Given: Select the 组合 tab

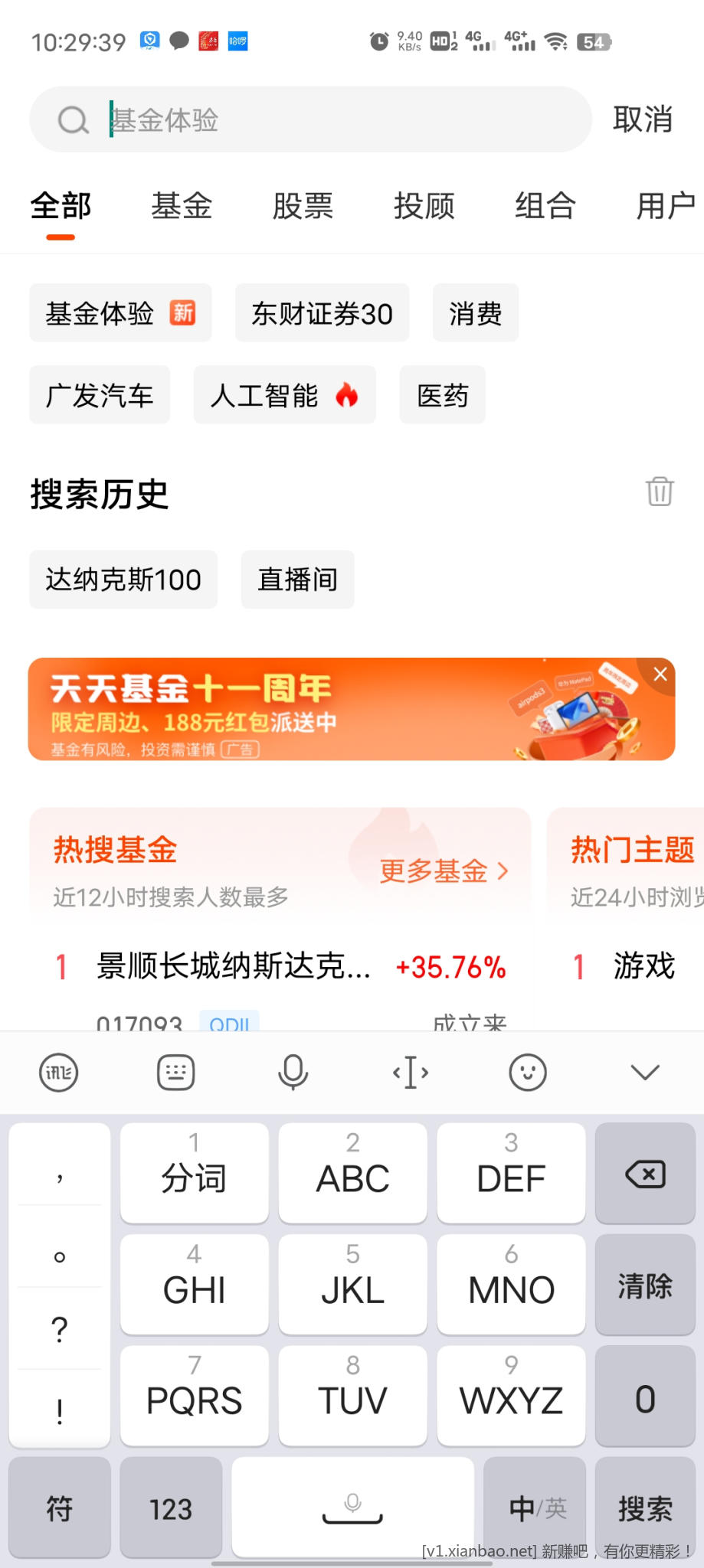Looking at the screenshot, I should pyautogui.click(x=545, y=207).
